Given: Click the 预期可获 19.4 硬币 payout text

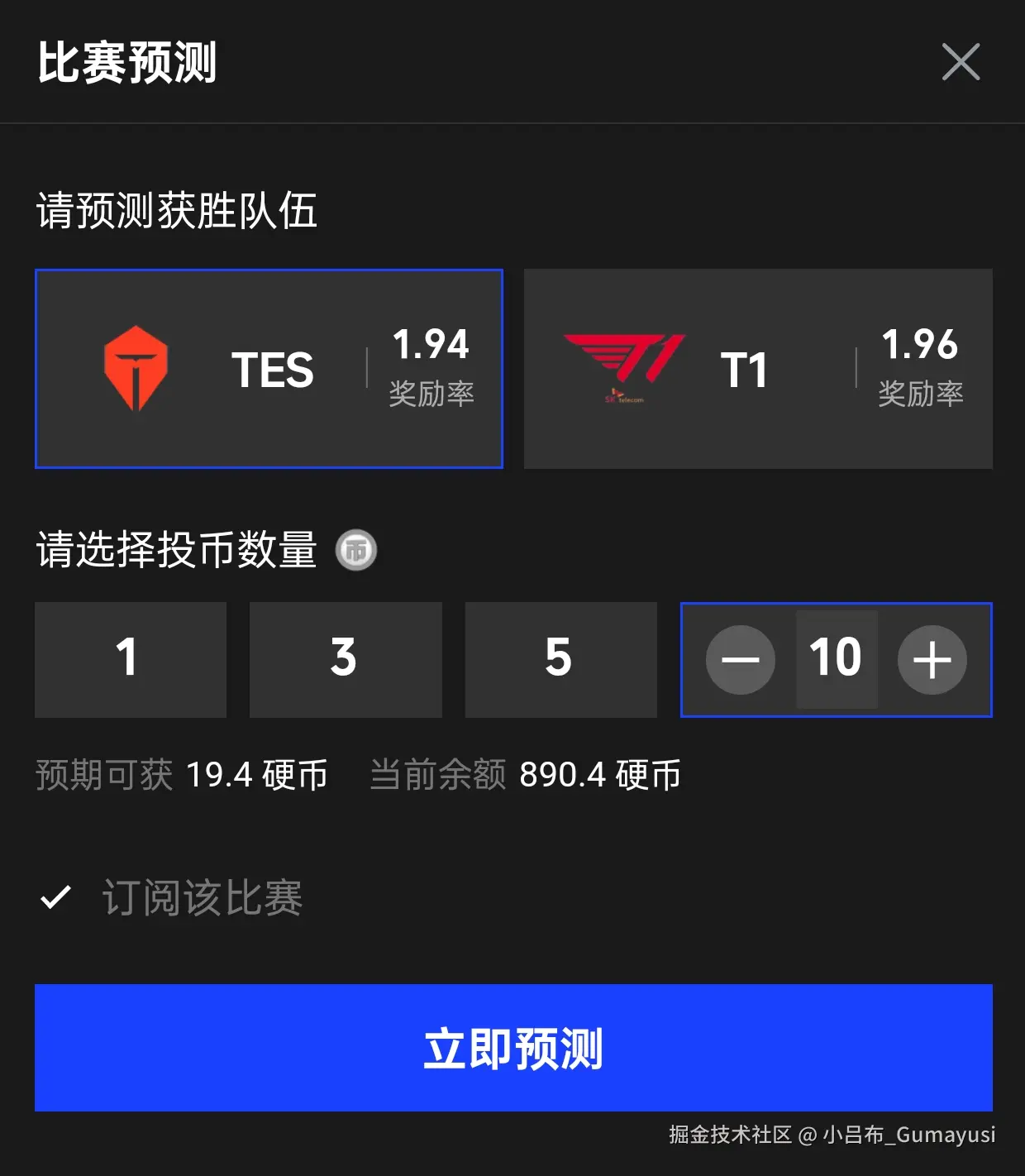Looking at the screenshot, I should click(182, 774).
